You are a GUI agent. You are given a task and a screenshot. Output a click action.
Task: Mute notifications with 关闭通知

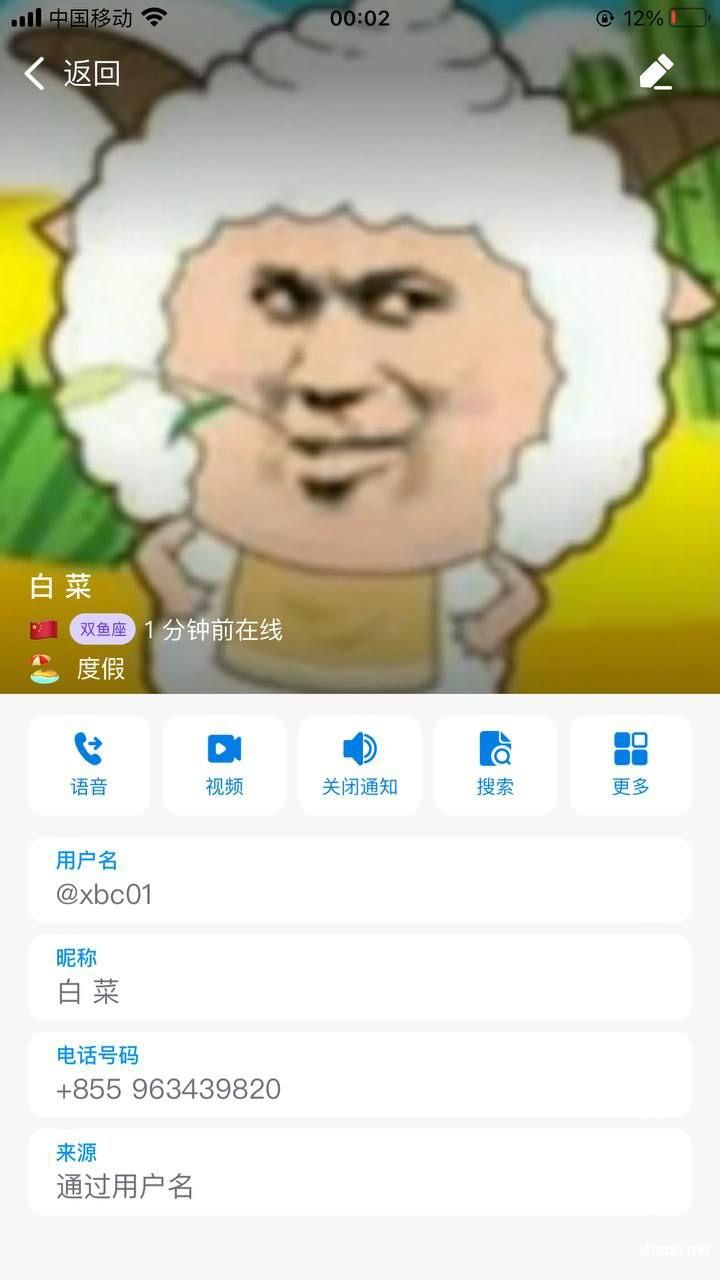click(x=360, y=765)
